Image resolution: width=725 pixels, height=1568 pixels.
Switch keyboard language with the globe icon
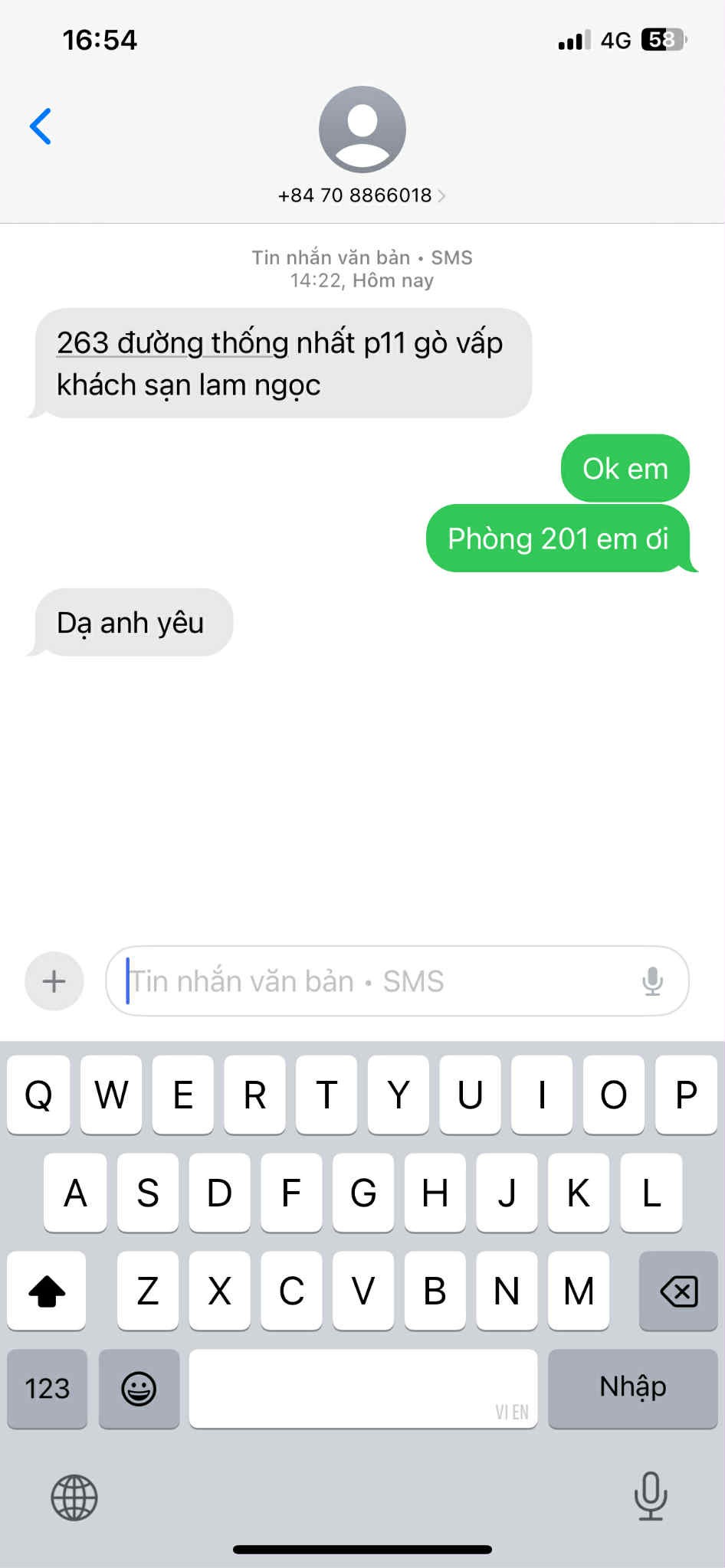(x=74, y=1498)
